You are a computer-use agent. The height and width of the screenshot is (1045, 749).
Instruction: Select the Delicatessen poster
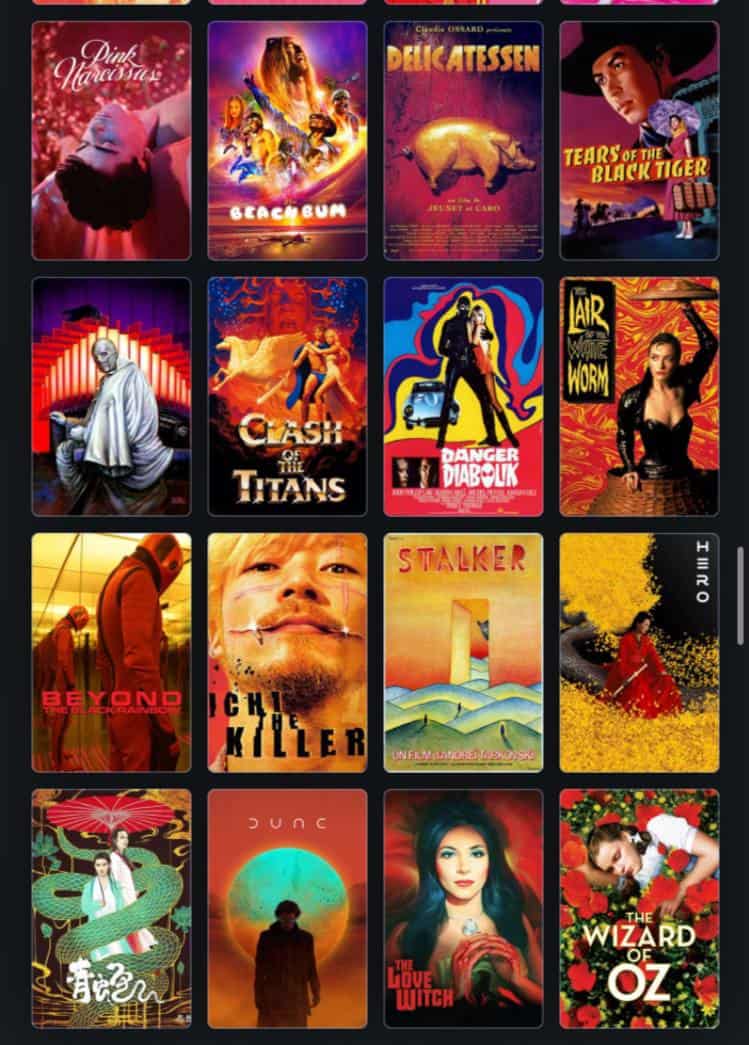(463, 141)
